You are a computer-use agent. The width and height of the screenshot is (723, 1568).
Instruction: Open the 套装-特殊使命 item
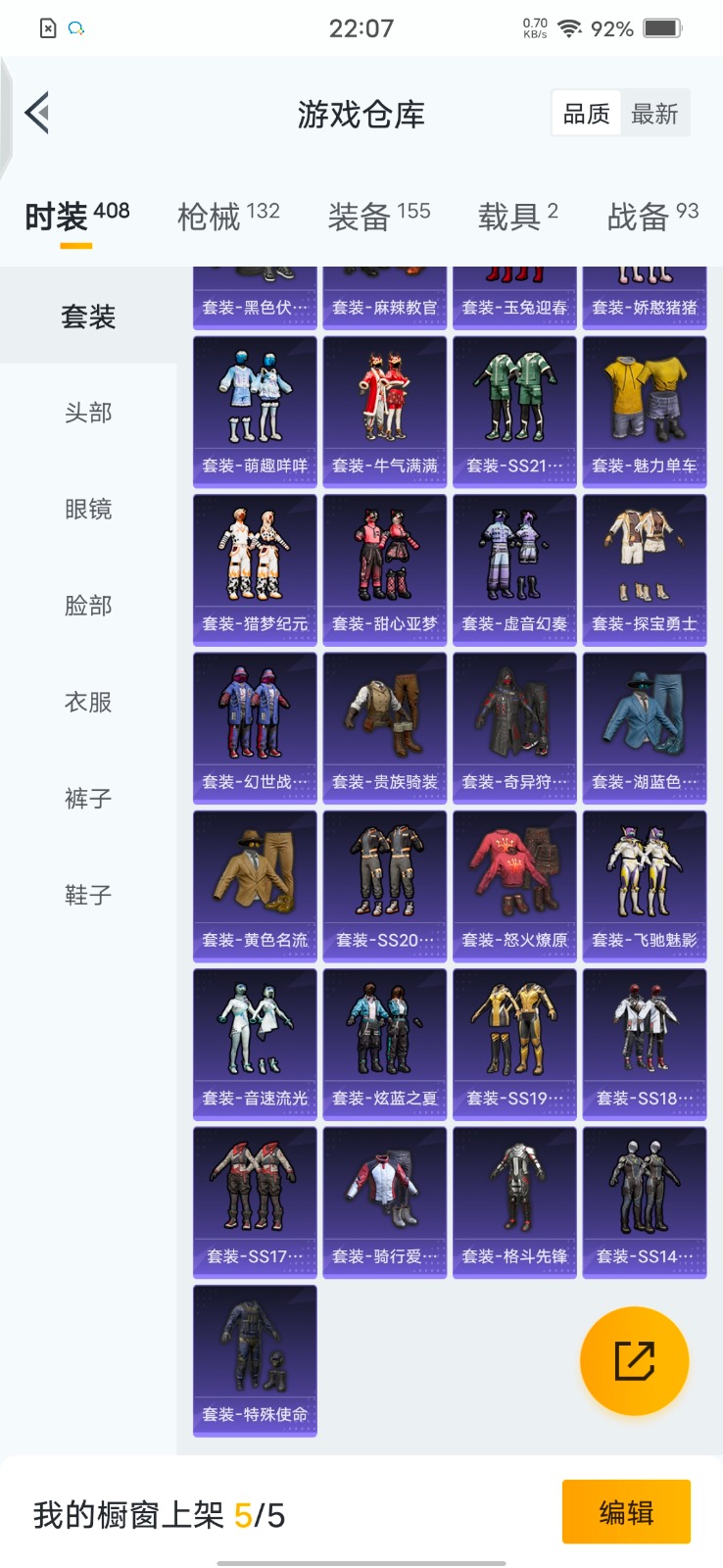[255, 1360]
